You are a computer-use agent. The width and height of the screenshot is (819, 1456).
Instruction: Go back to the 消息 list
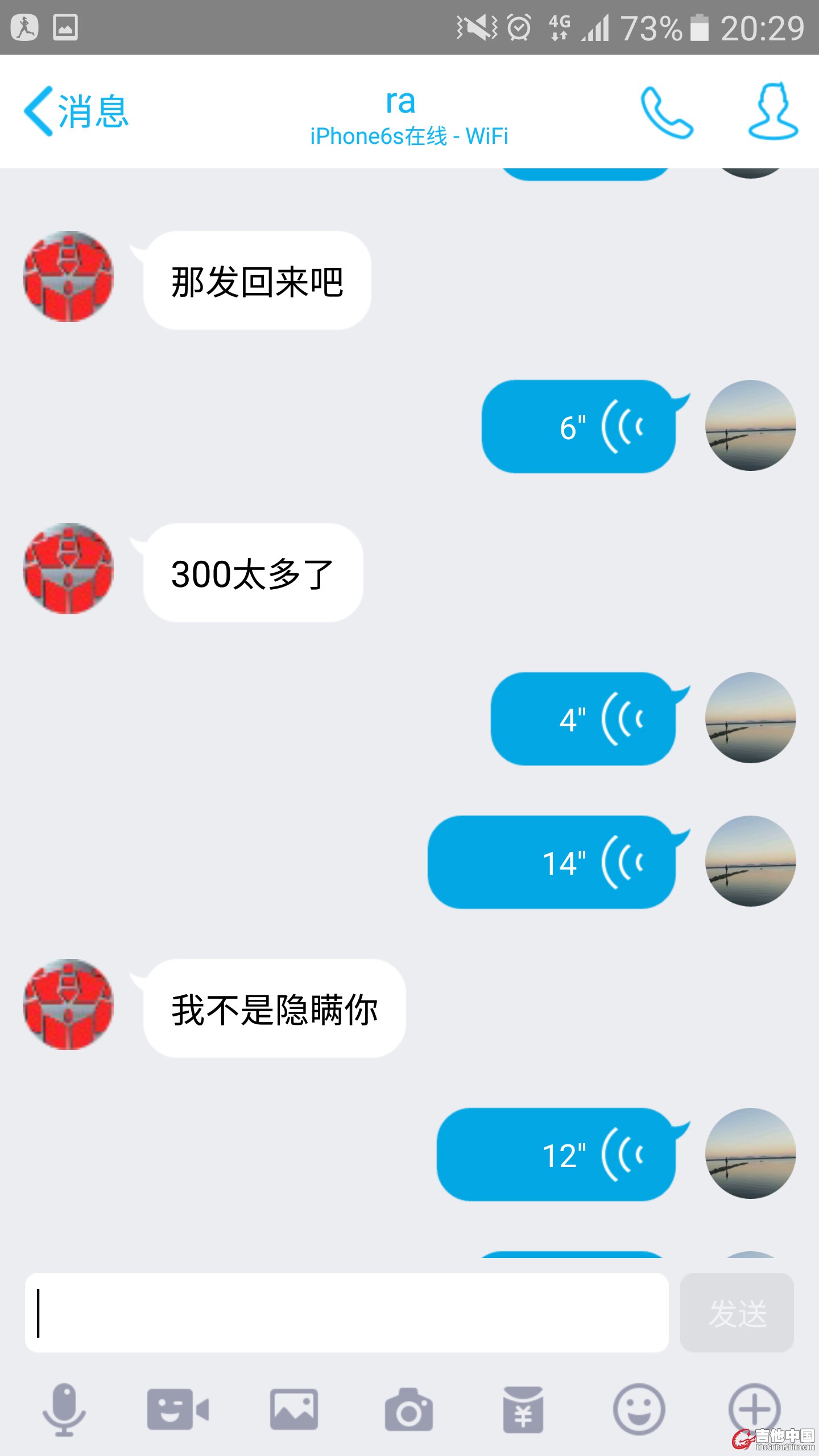point(77,111)
